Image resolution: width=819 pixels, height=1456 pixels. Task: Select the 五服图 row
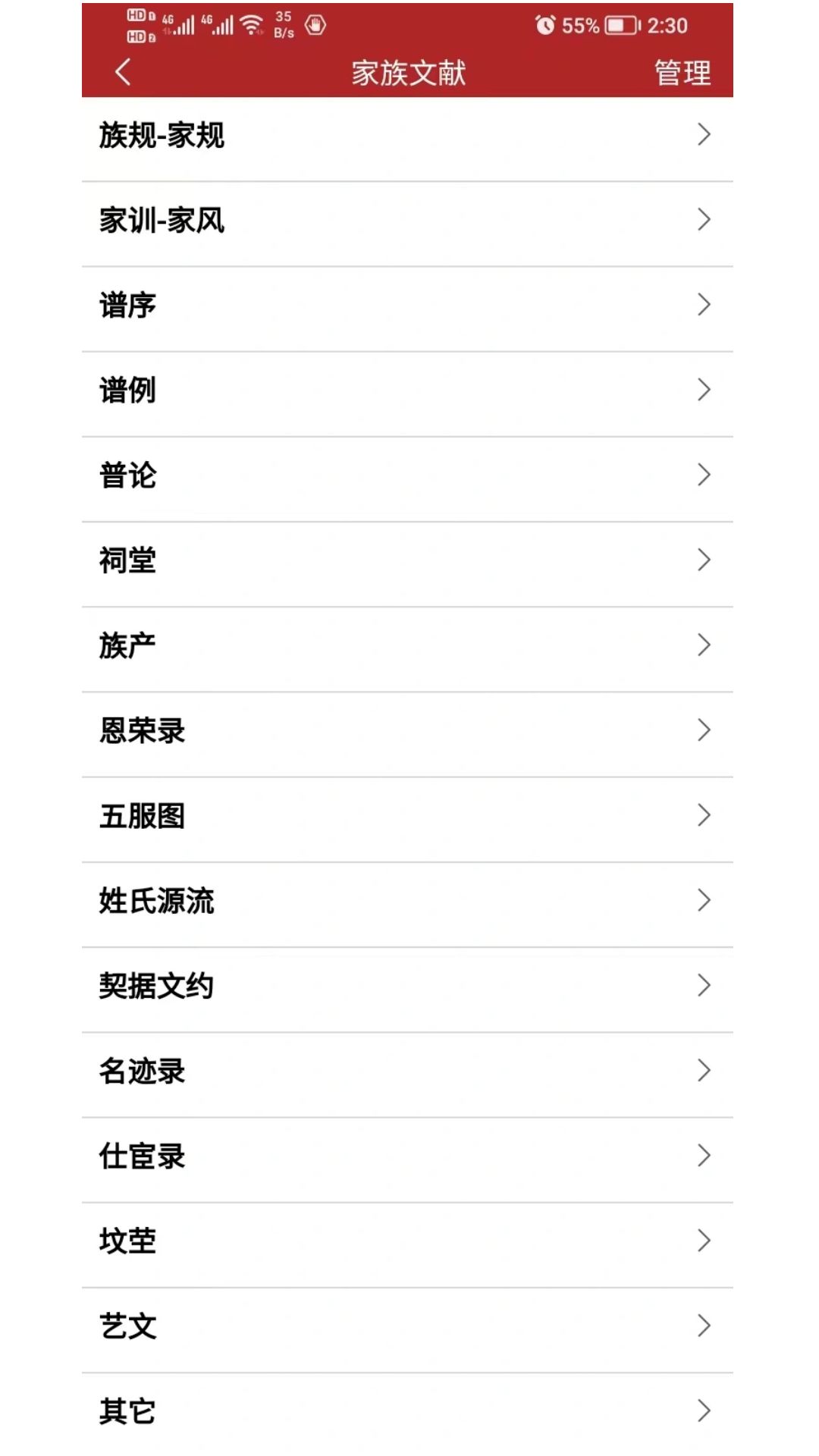click(x=409, y=814)
